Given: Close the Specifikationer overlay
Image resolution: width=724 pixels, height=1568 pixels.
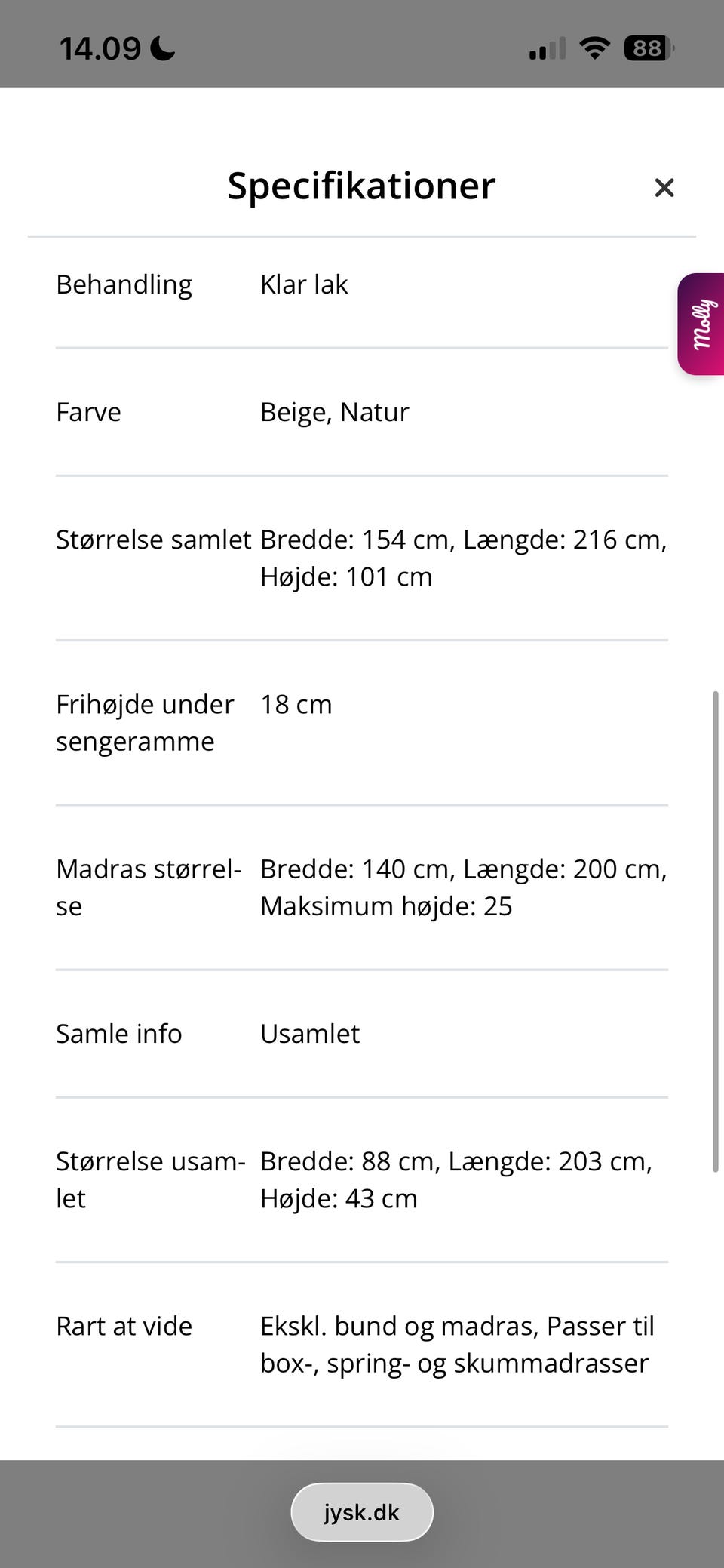Looking at the screenshot, I should (664, 187).
